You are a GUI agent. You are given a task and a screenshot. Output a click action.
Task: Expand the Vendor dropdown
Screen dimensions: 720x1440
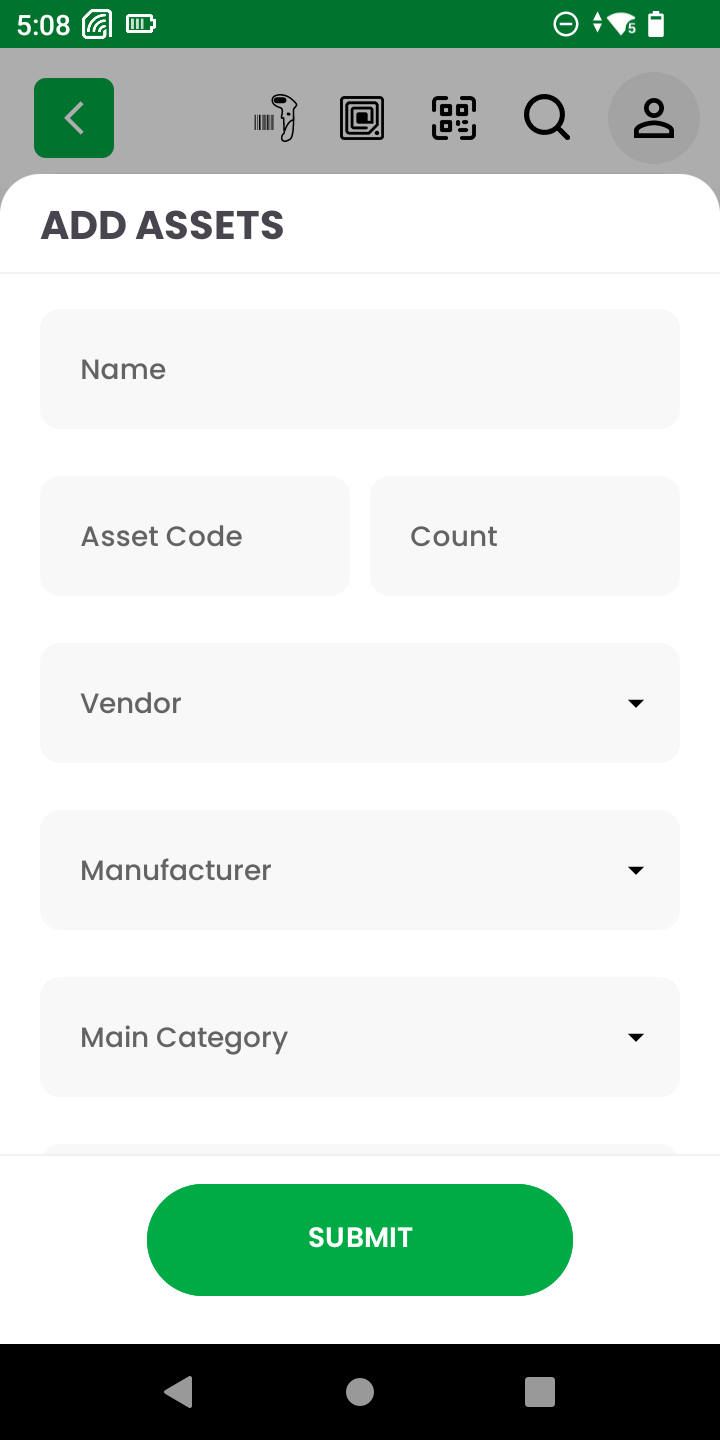point(360,703)
